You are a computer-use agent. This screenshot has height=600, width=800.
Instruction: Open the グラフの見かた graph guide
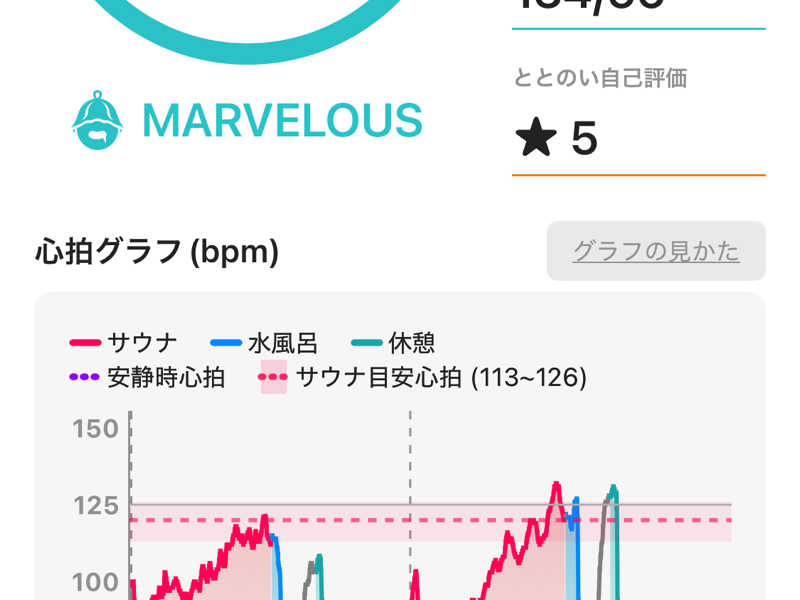pyautogui.click(x=655, y=251)
